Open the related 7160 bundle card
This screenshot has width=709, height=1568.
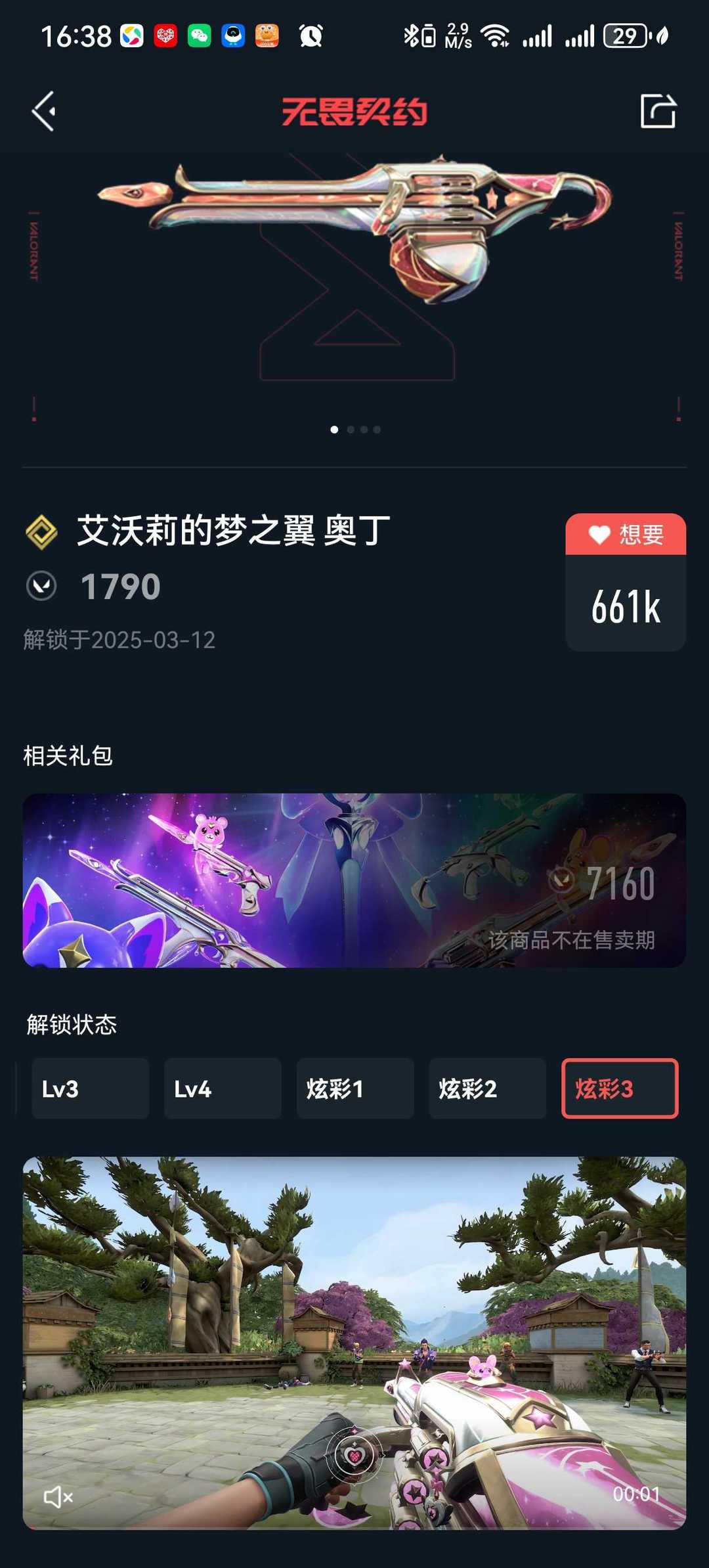coord(354,880)
